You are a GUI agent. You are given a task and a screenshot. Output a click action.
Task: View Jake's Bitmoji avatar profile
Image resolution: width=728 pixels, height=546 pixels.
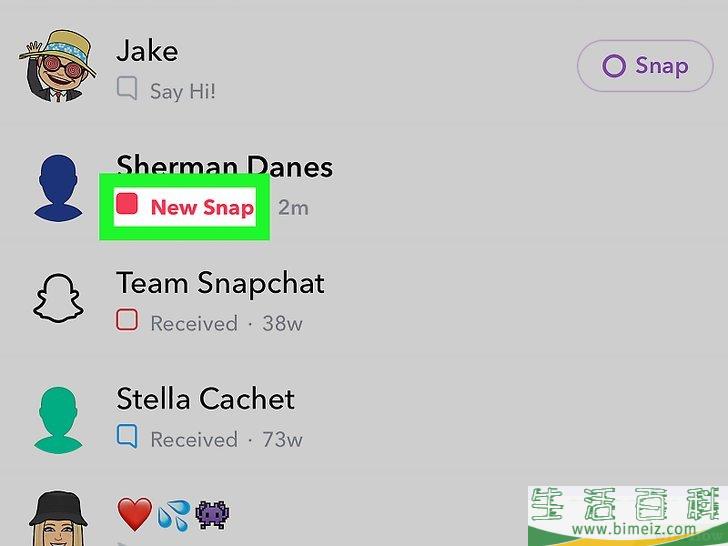click(x=55, y=66)
